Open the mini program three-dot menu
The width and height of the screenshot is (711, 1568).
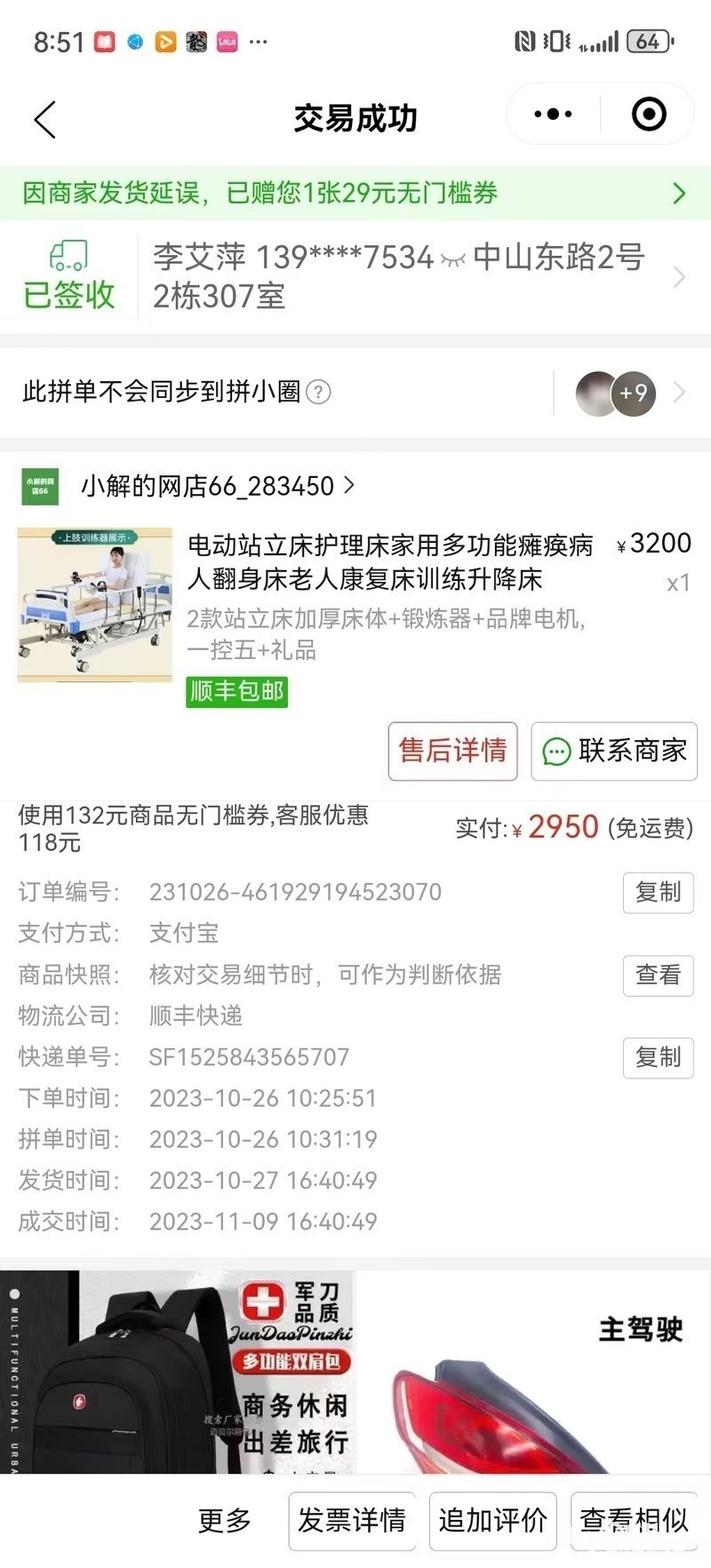[553, 115]
